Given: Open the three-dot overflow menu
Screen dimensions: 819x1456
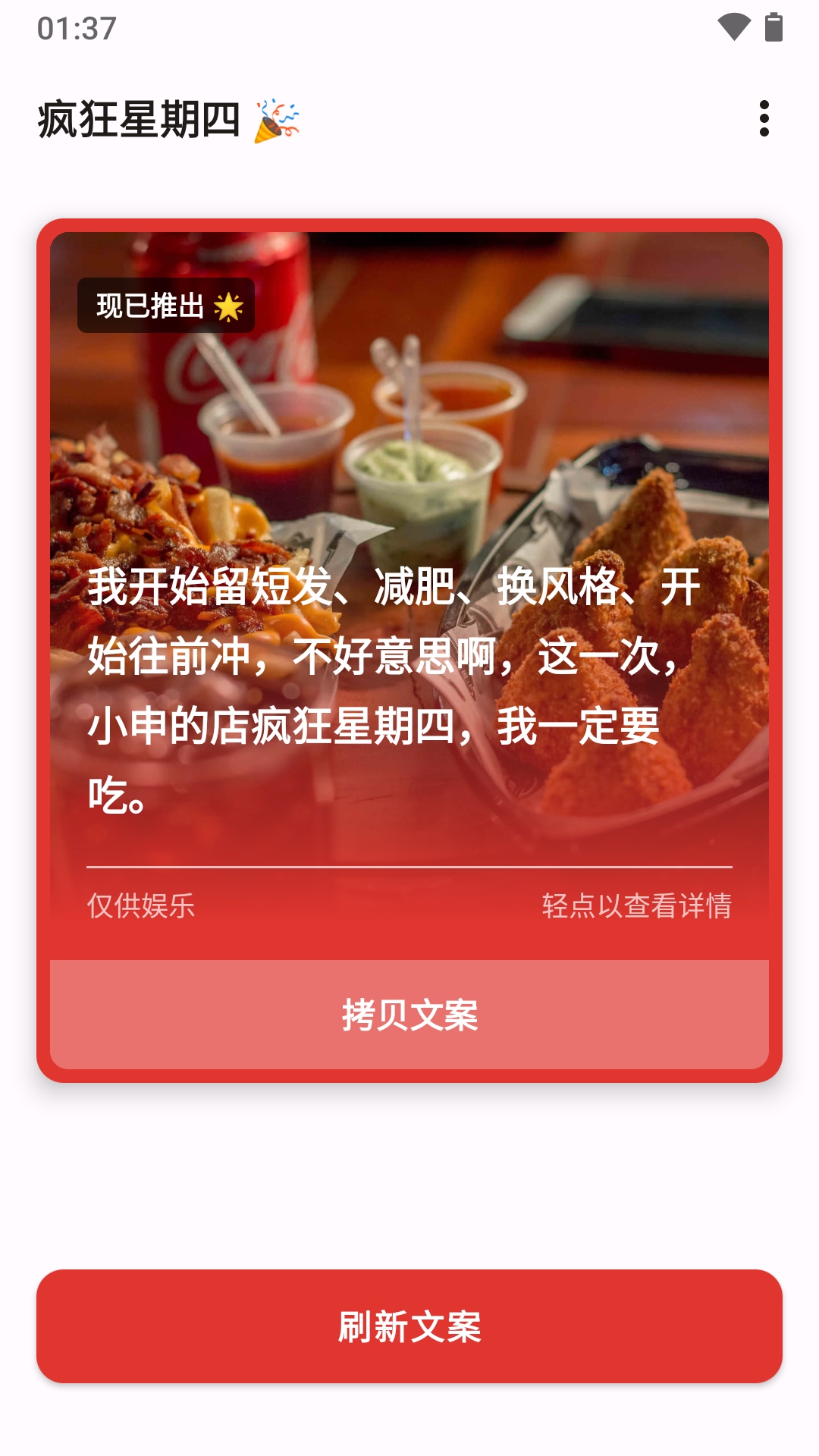Looking at the screenshot, I should [764, 119].
